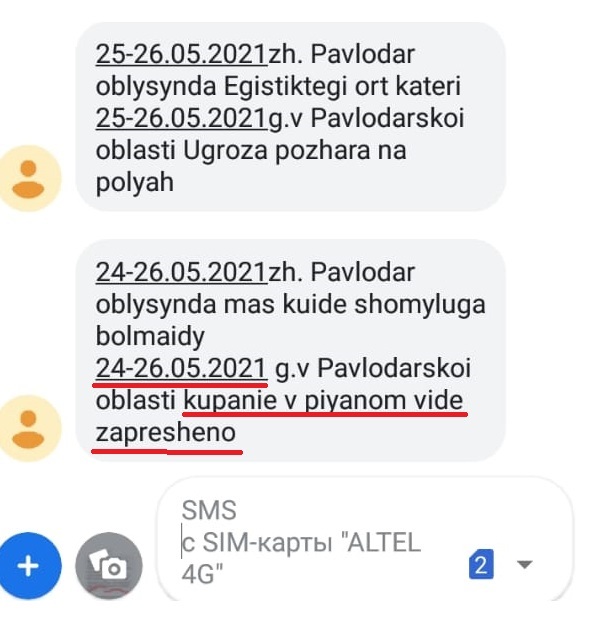Open the camera gallery attach button
This screenshot has width=606, height=621.
click(x=108, y=567)
